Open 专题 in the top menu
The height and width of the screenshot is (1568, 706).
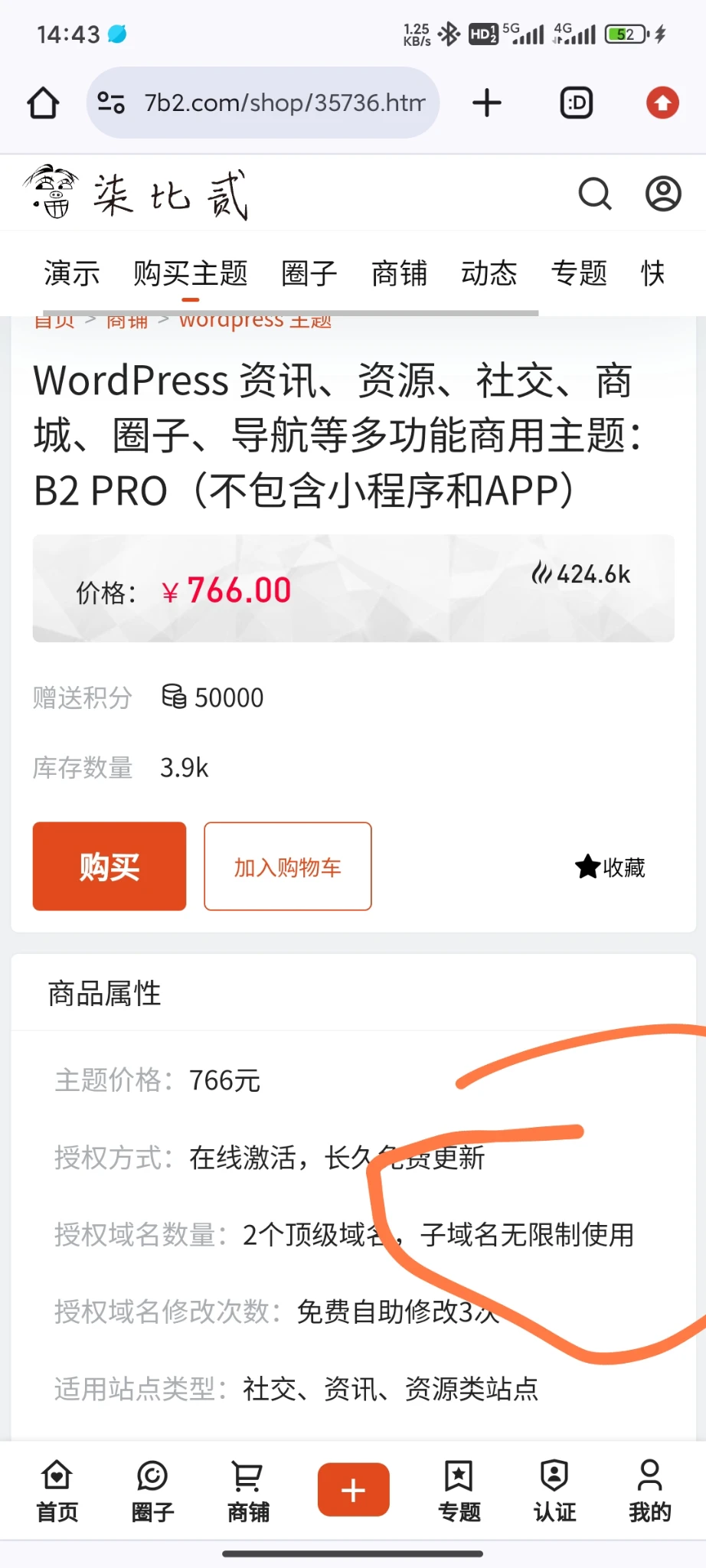(579, 273)
